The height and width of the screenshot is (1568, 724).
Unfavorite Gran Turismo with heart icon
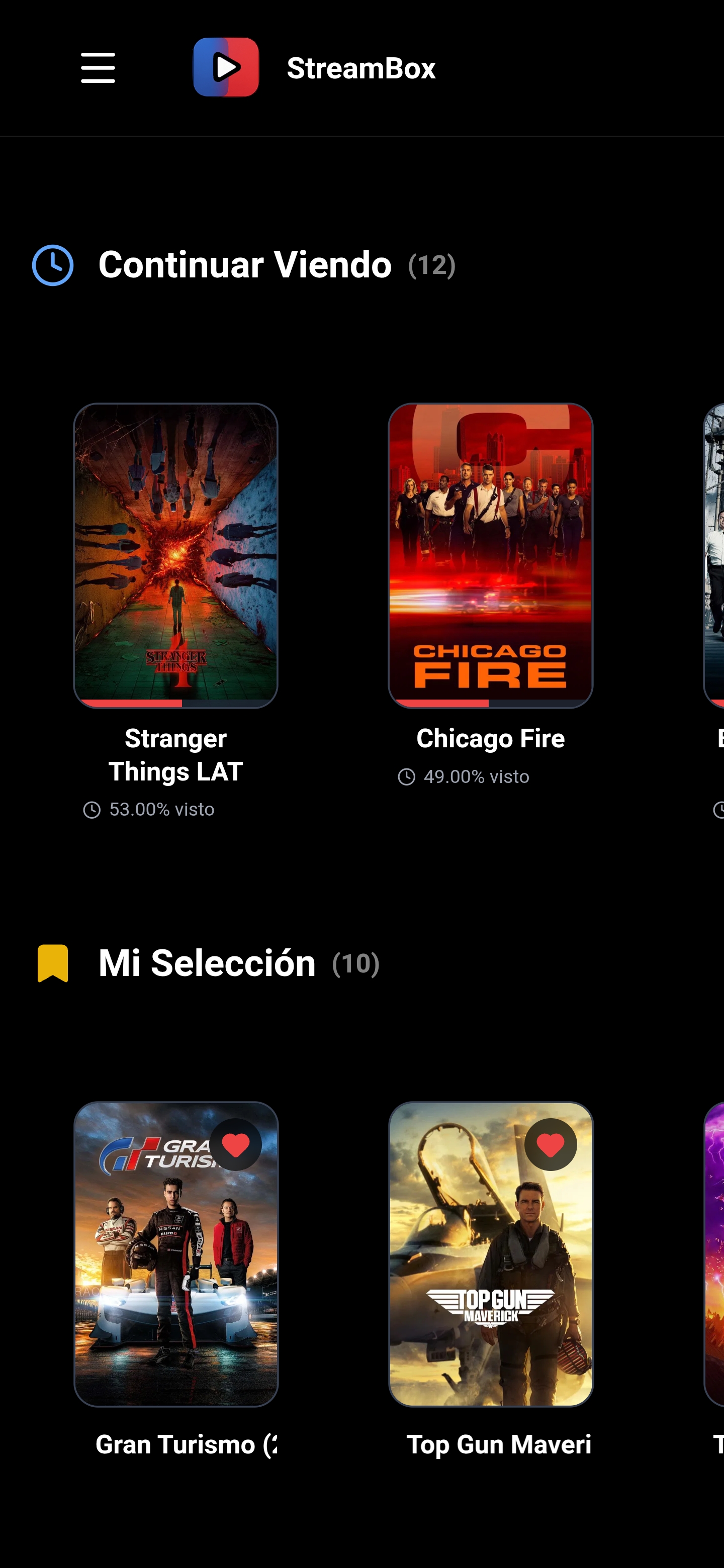(x=236, y=1145)
